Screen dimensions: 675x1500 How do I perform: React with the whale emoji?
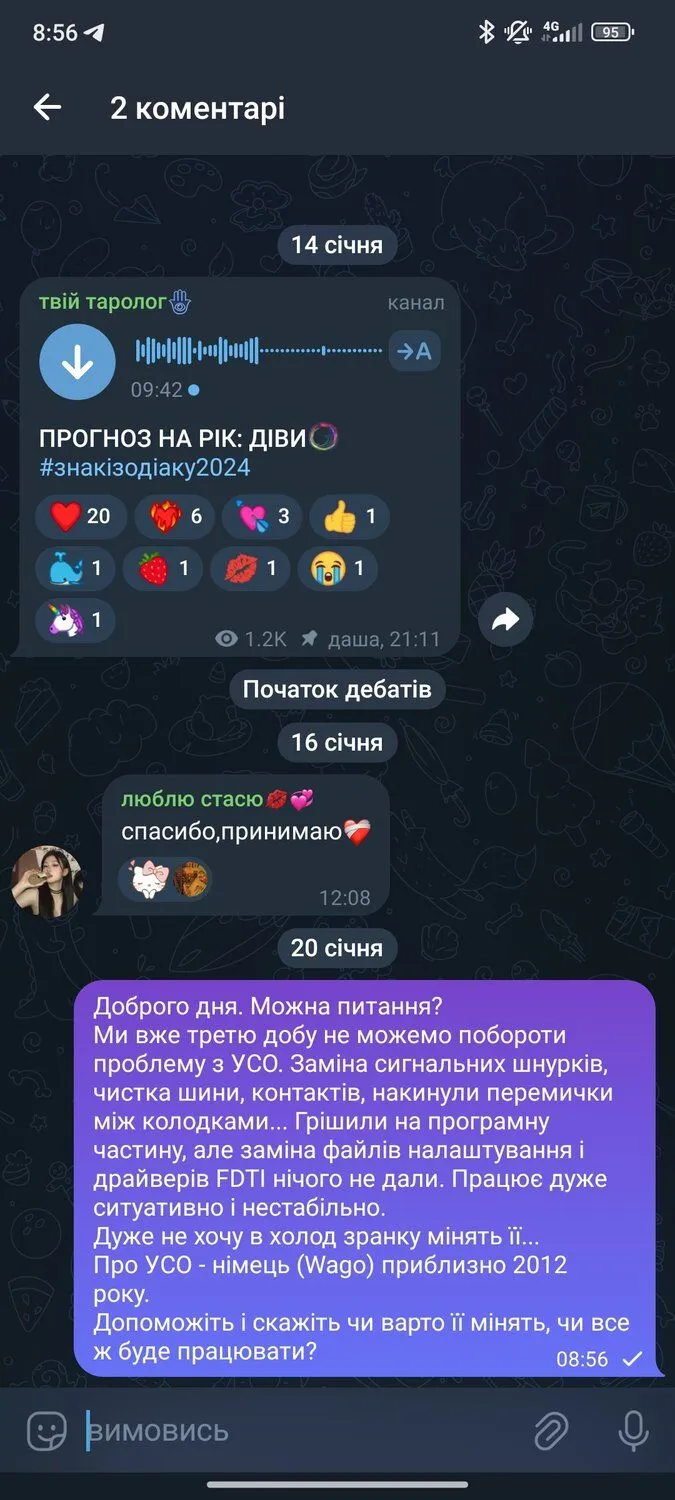pos(74,568)
